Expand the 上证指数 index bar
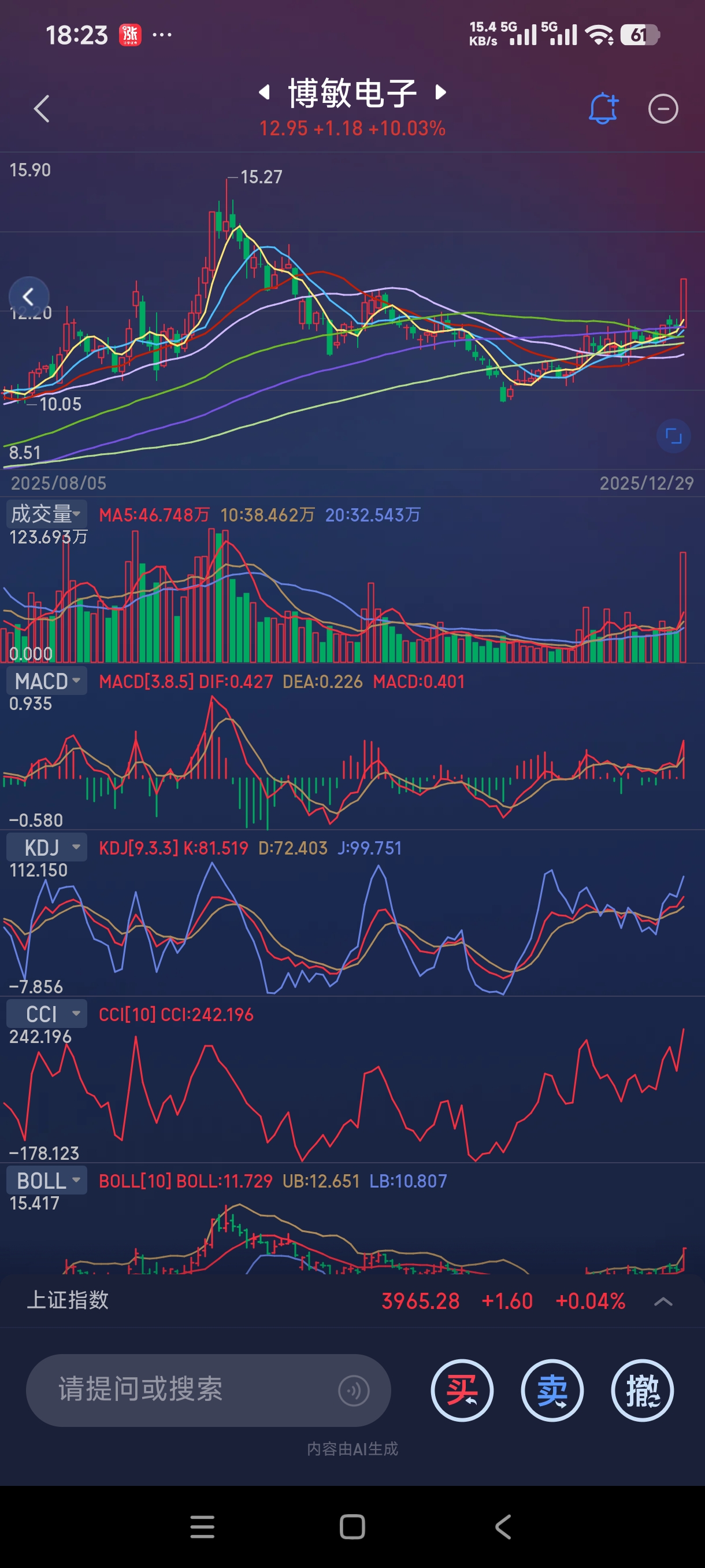This screenshot has width=705, height=1568. click(x=662, y=1301)
